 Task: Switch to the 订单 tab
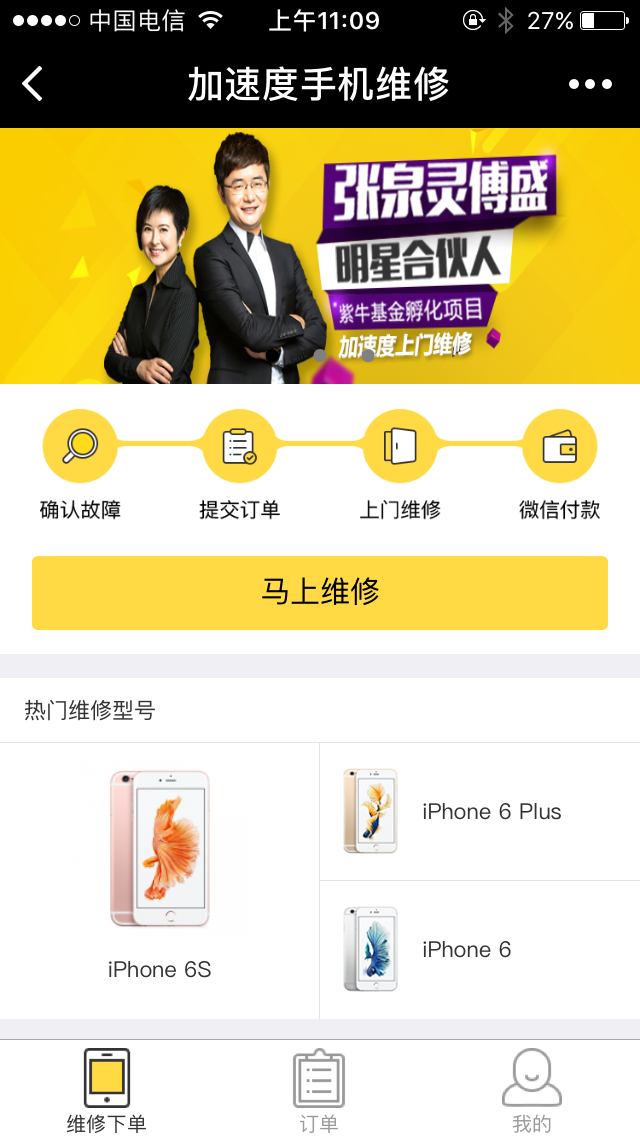pyautogui.click(x=319, y=1090)
